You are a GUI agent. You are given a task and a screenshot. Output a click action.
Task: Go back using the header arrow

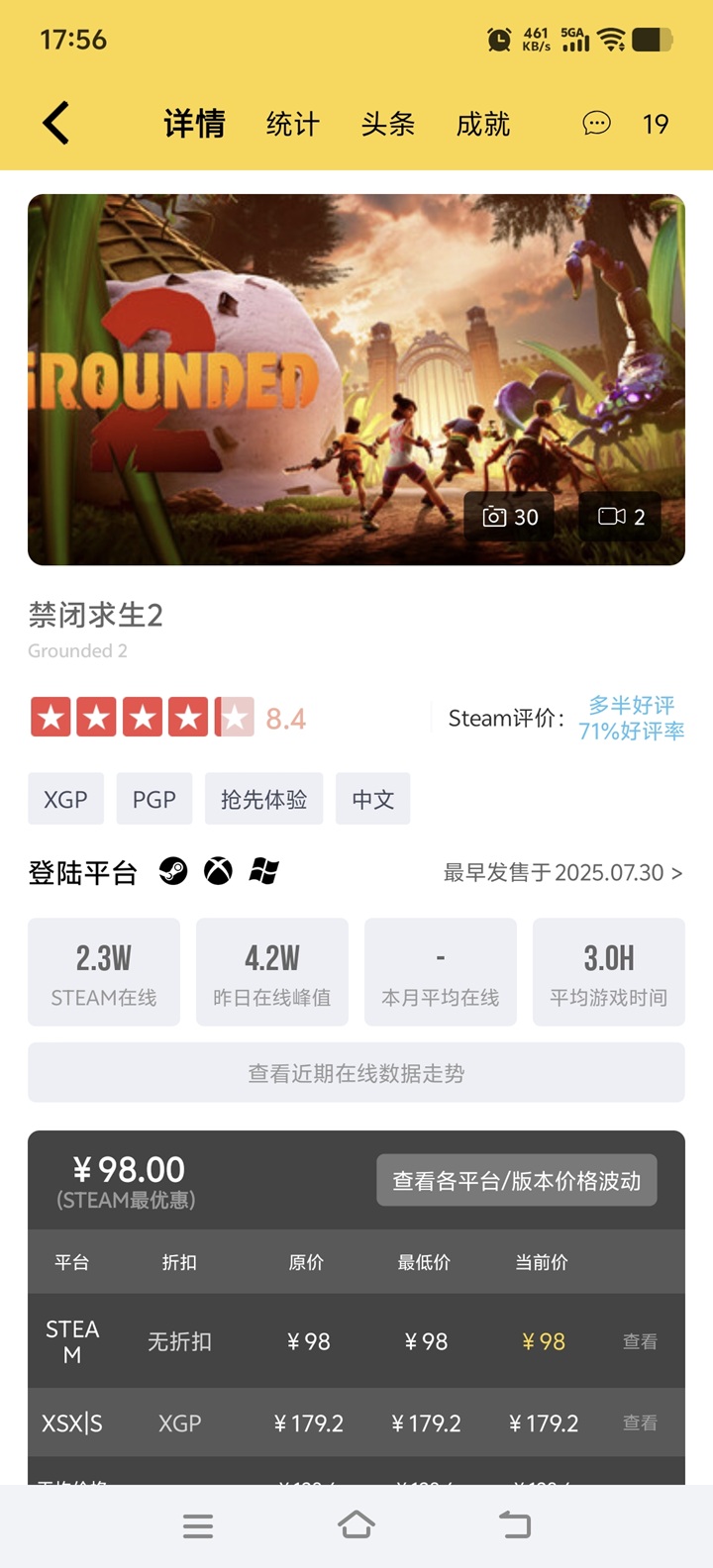(56, 124)
